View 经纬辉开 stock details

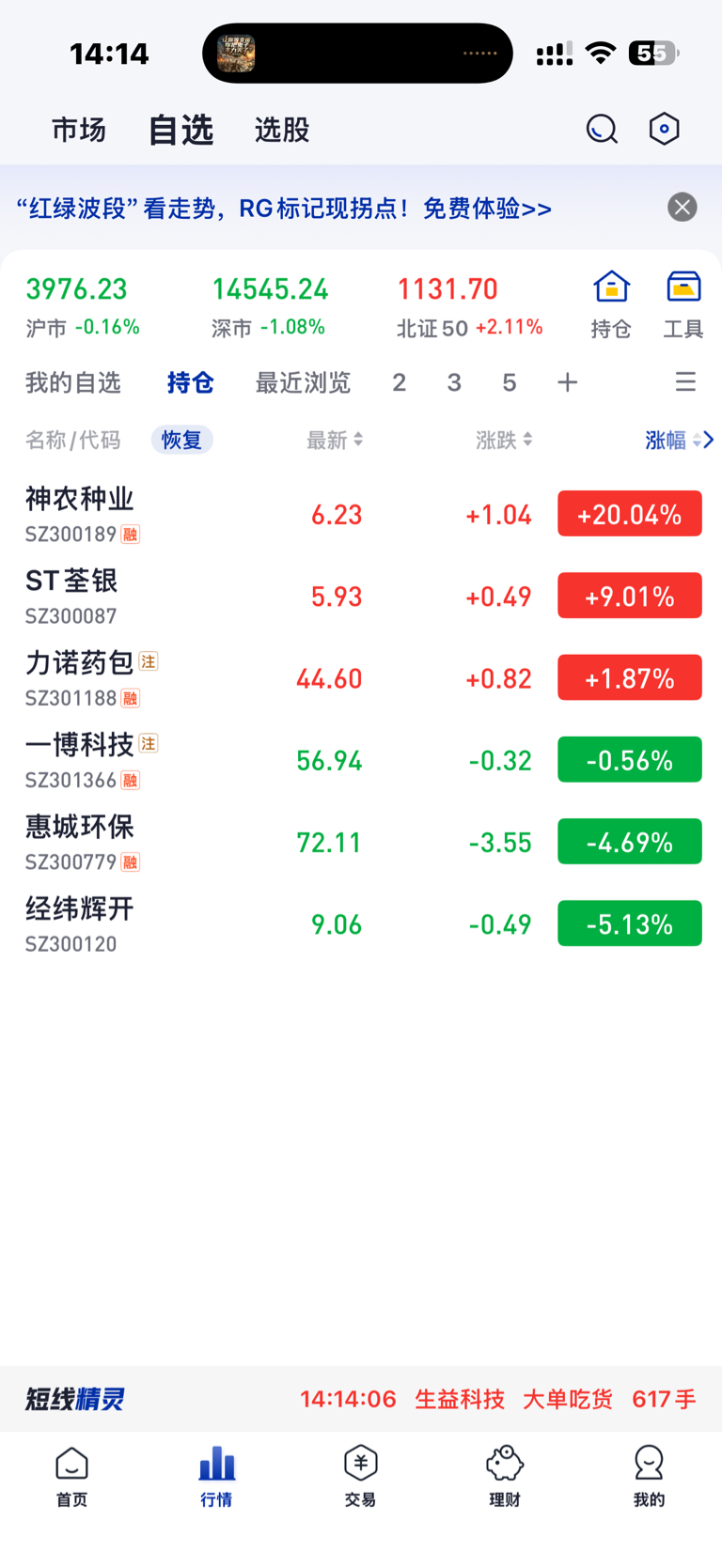pyautogui.click(x=361, y=924)
